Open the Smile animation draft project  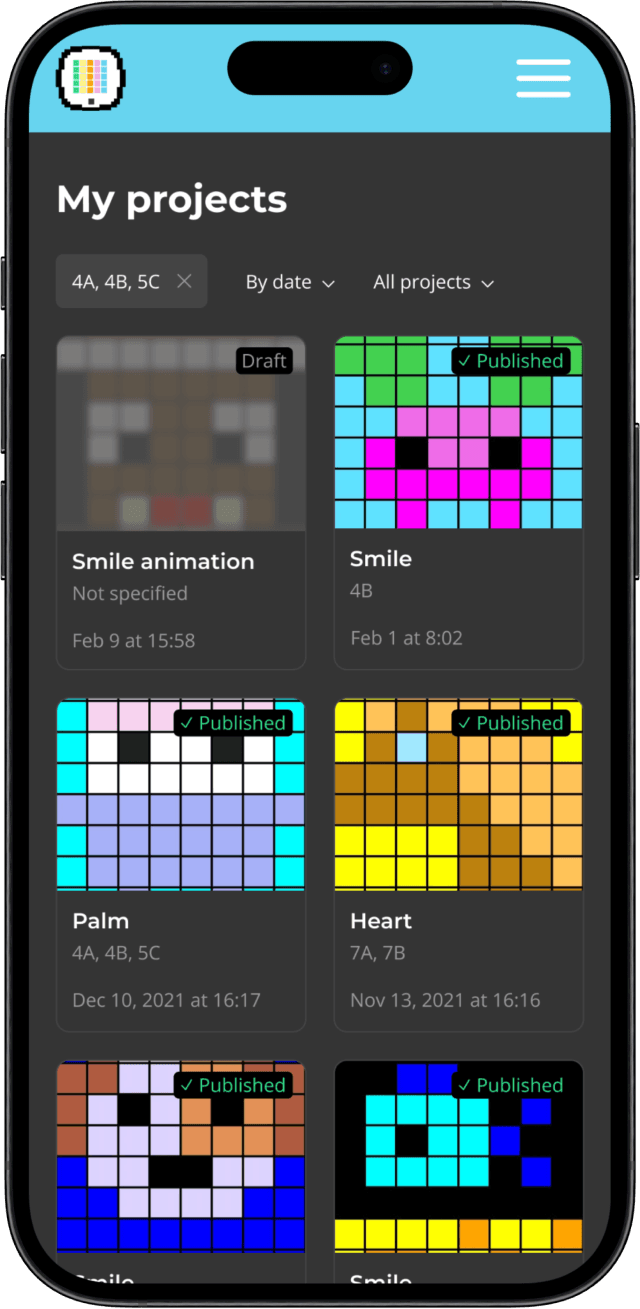coord(181,503)
